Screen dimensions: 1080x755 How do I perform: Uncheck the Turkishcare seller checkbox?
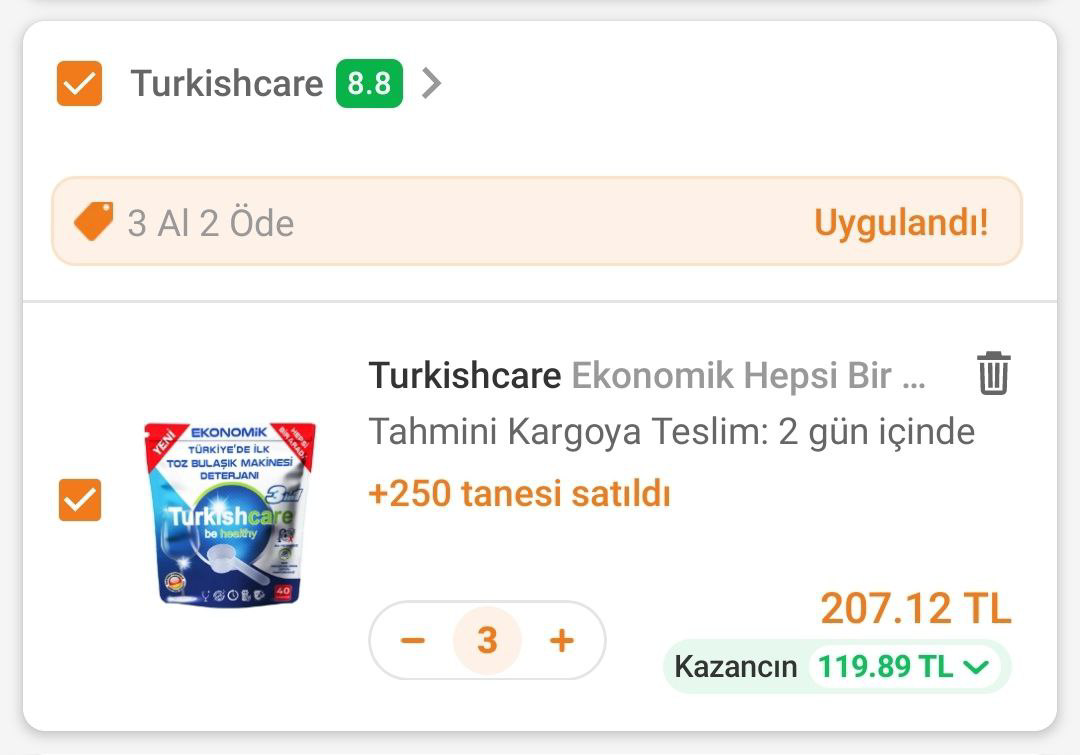(x=80, y=83)
